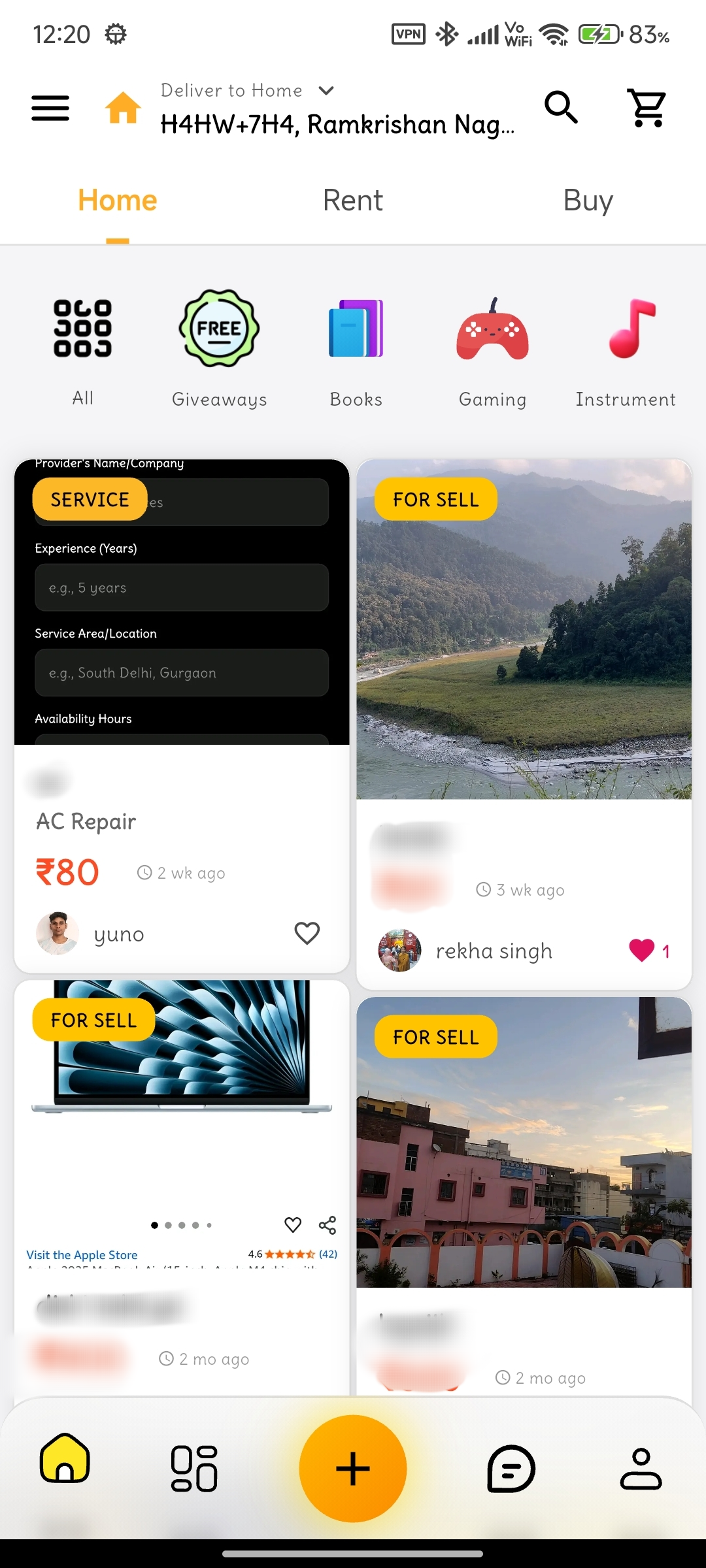Like the AC Repair listing by yuno
Viewport: 706px width, 1568px height.
click(307, 933)
